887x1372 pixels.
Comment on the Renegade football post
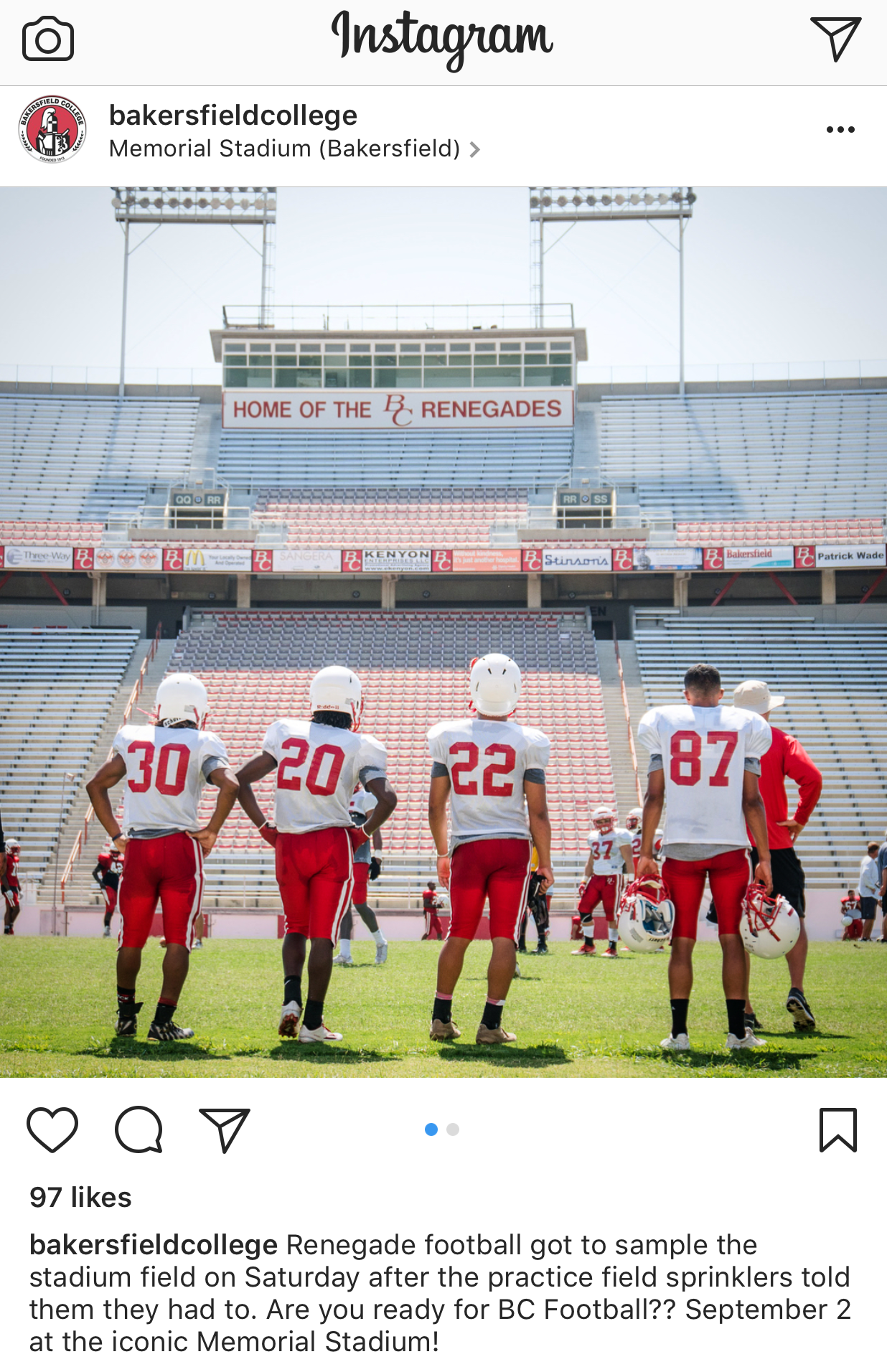pos(139,1129)
